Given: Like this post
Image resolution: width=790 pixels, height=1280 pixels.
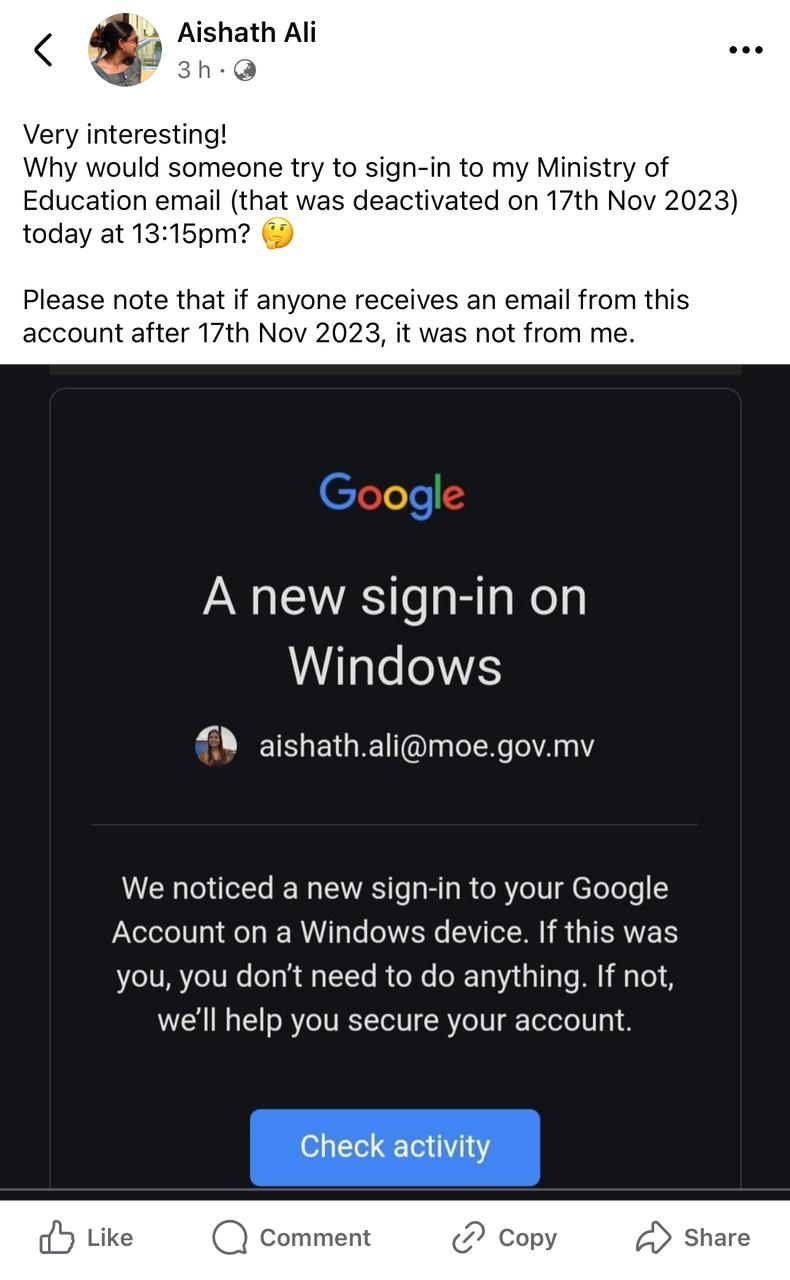Looking at the screenshot, I should click(x=86, y=1238).
